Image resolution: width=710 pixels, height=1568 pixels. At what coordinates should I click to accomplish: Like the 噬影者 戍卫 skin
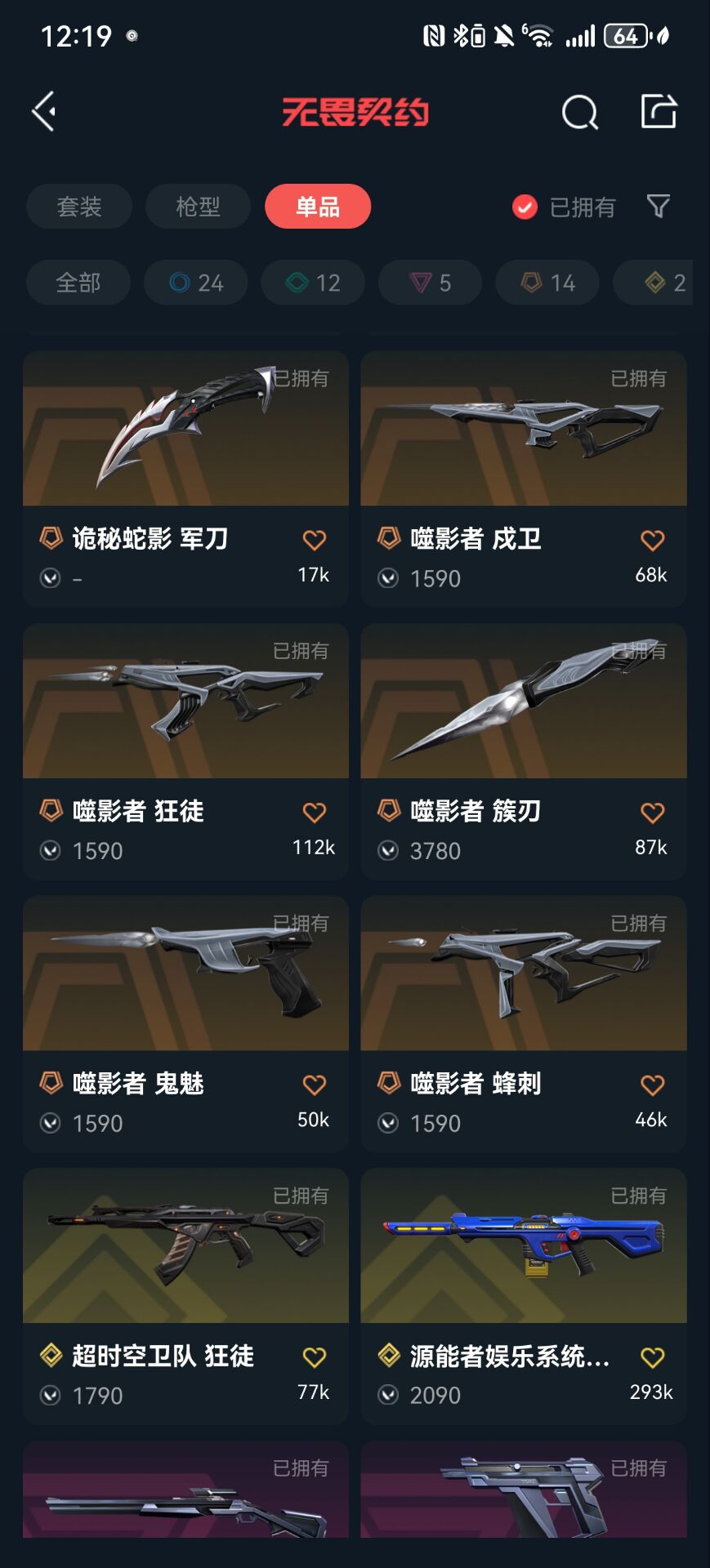[x=652, y=540]
